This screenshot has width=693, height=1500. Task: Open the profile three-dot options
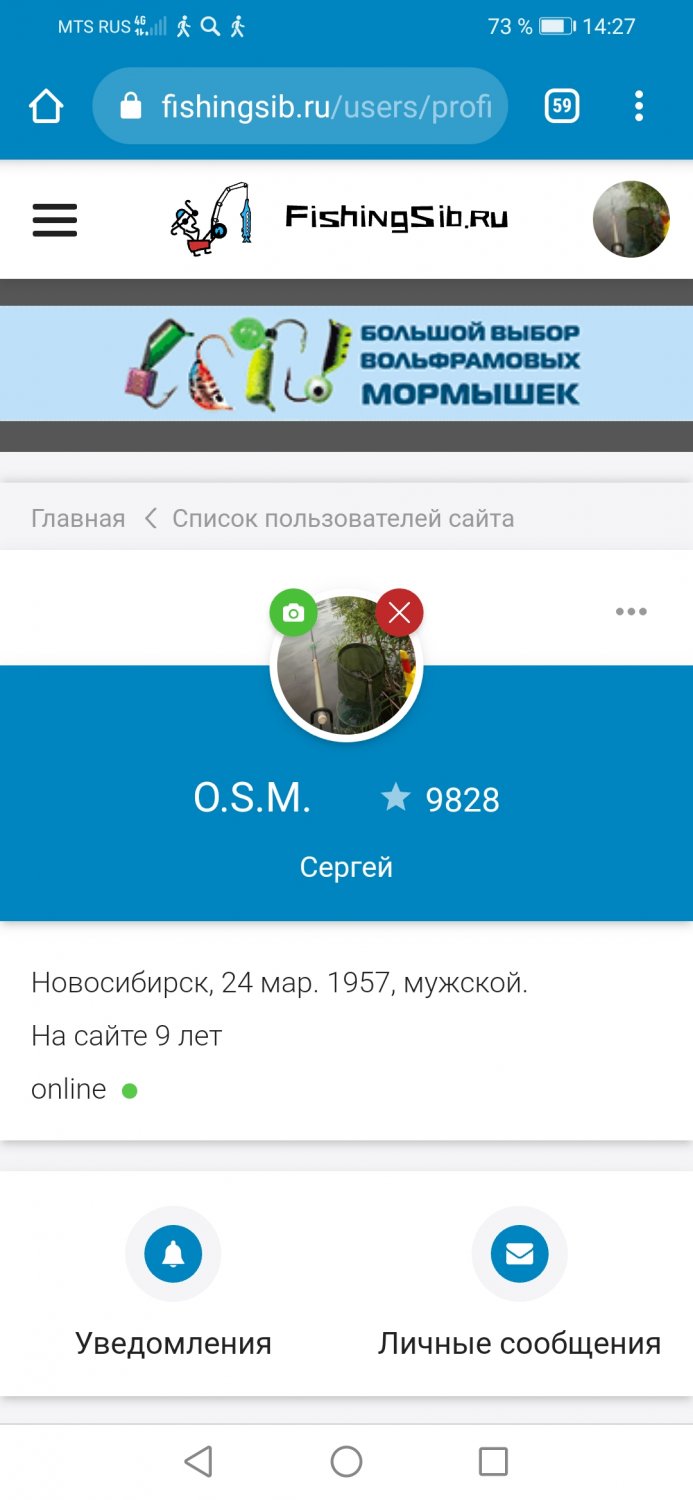click(631, 612)
